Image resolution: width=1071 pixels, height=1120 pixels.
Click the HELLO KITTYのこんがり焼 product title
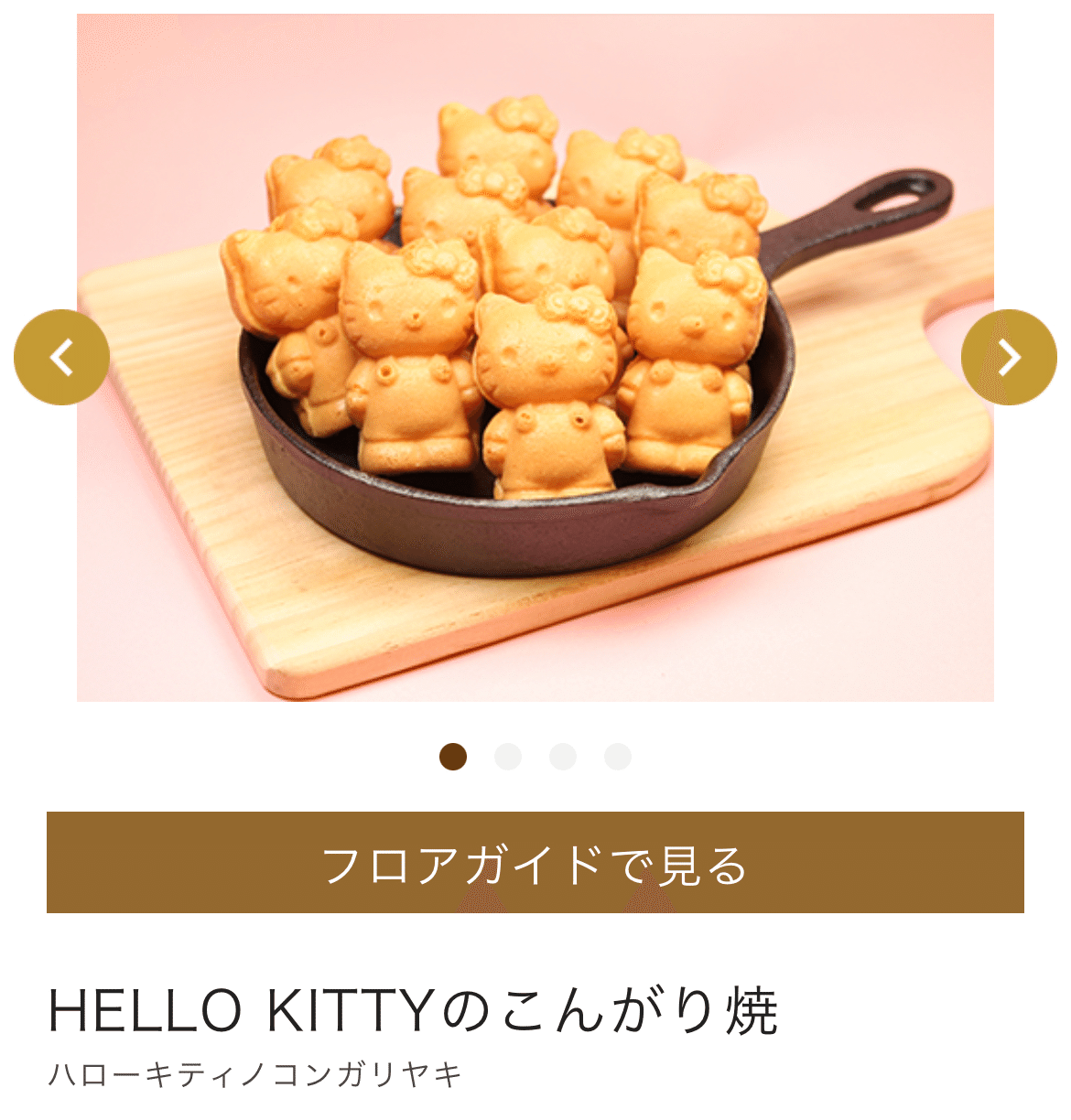(x=412, y=1006)
